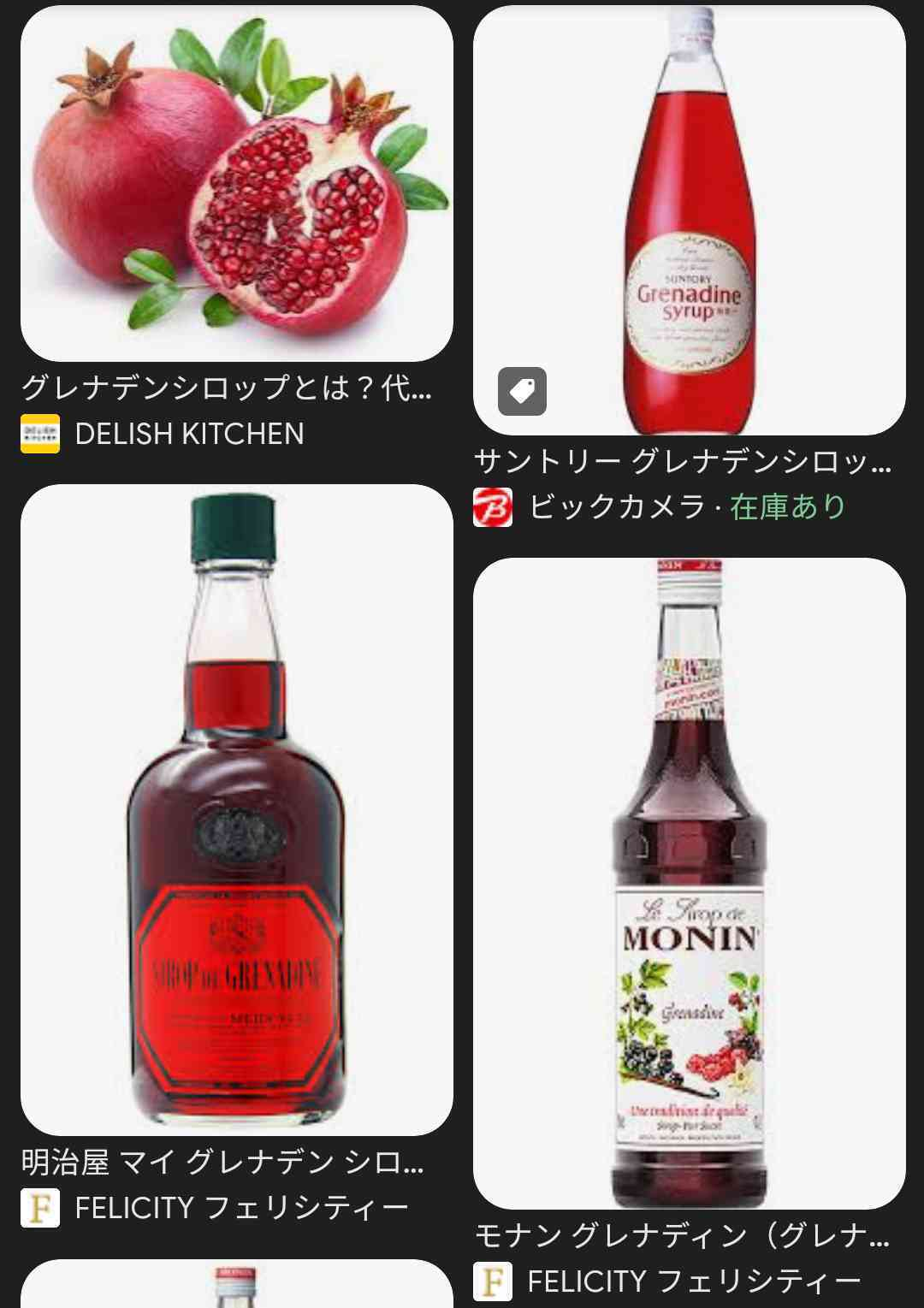Viewport: 924px width, 1308px height.
Task: Open FELICITY link under the 明治屋 bottle
Action: tap(241, 1208)
